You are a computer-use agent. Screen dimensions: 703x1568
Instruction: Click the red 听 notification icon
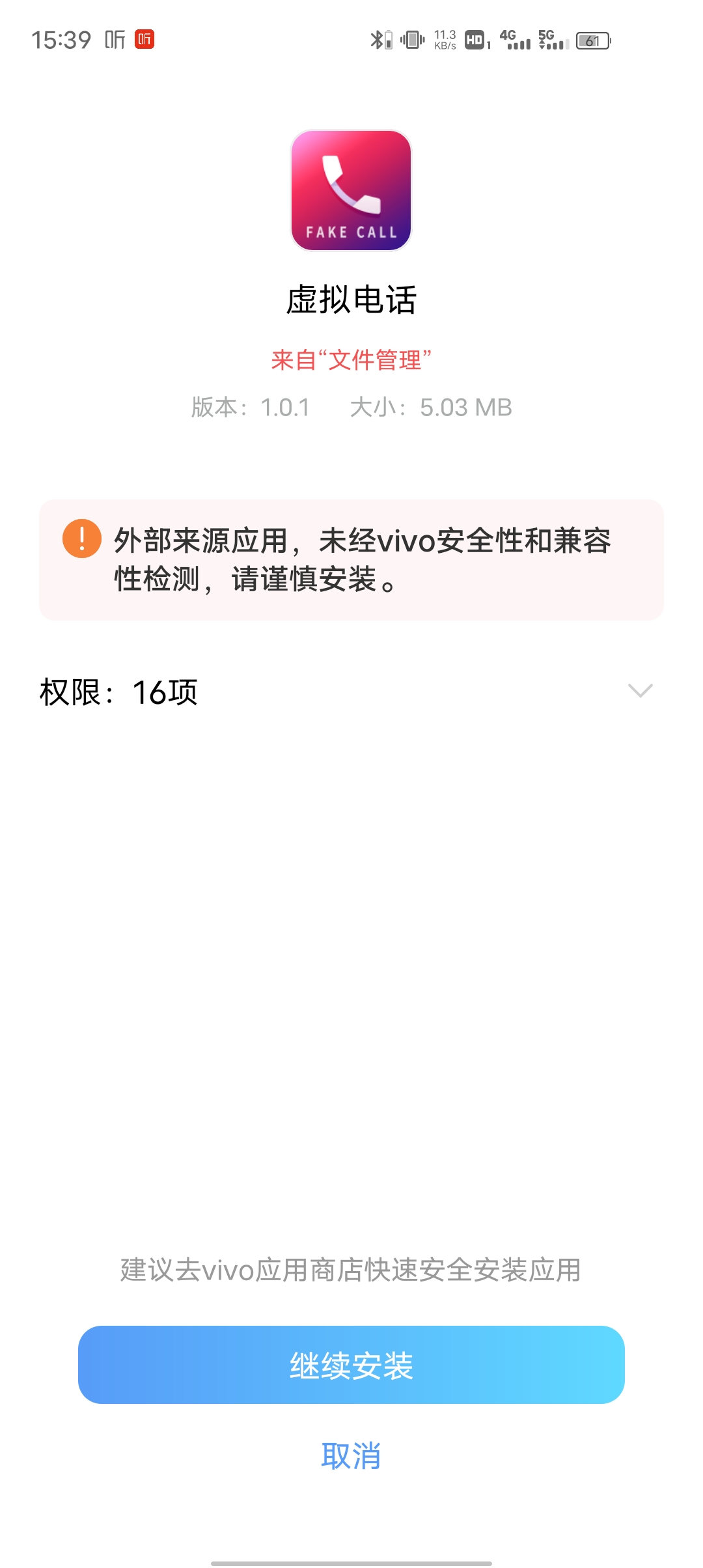145,40
